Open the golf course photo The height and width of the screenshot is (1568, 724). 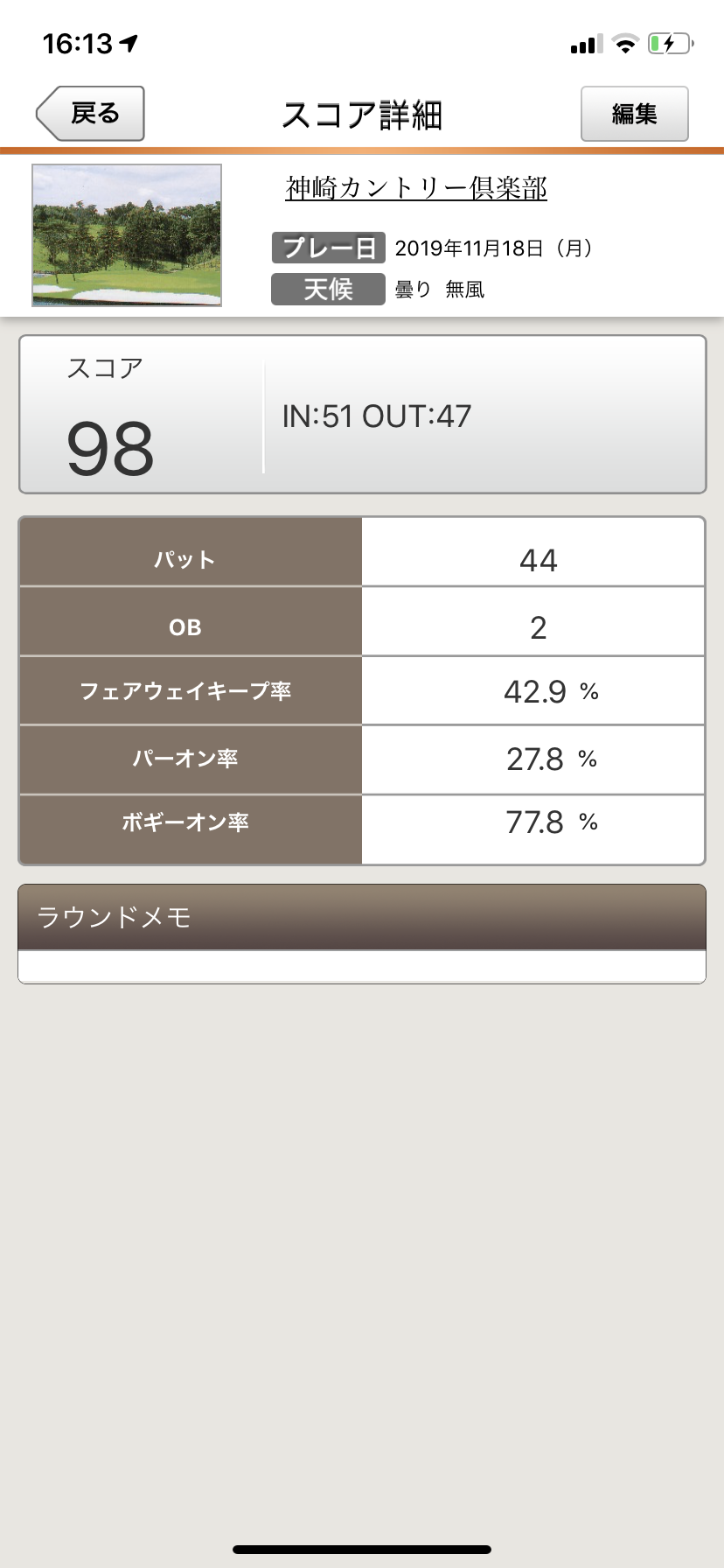point(127,235)
